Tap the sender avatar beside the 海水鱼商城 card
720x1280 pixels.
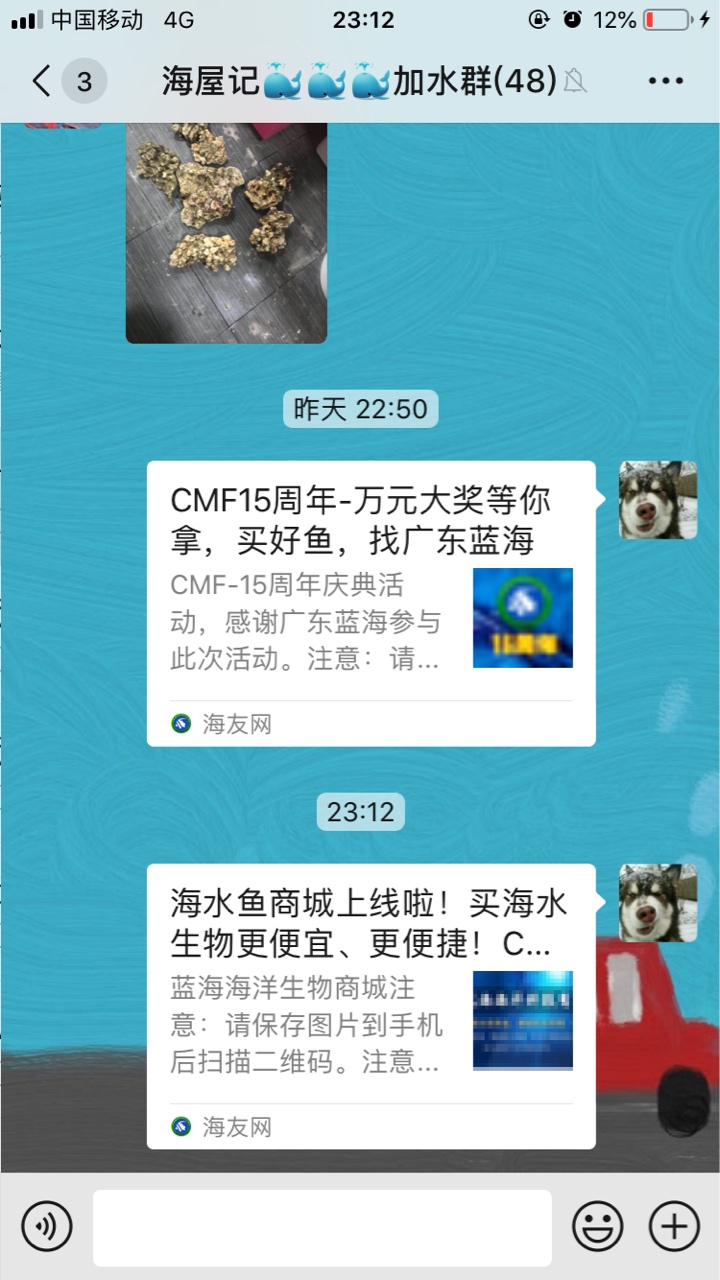657,903
